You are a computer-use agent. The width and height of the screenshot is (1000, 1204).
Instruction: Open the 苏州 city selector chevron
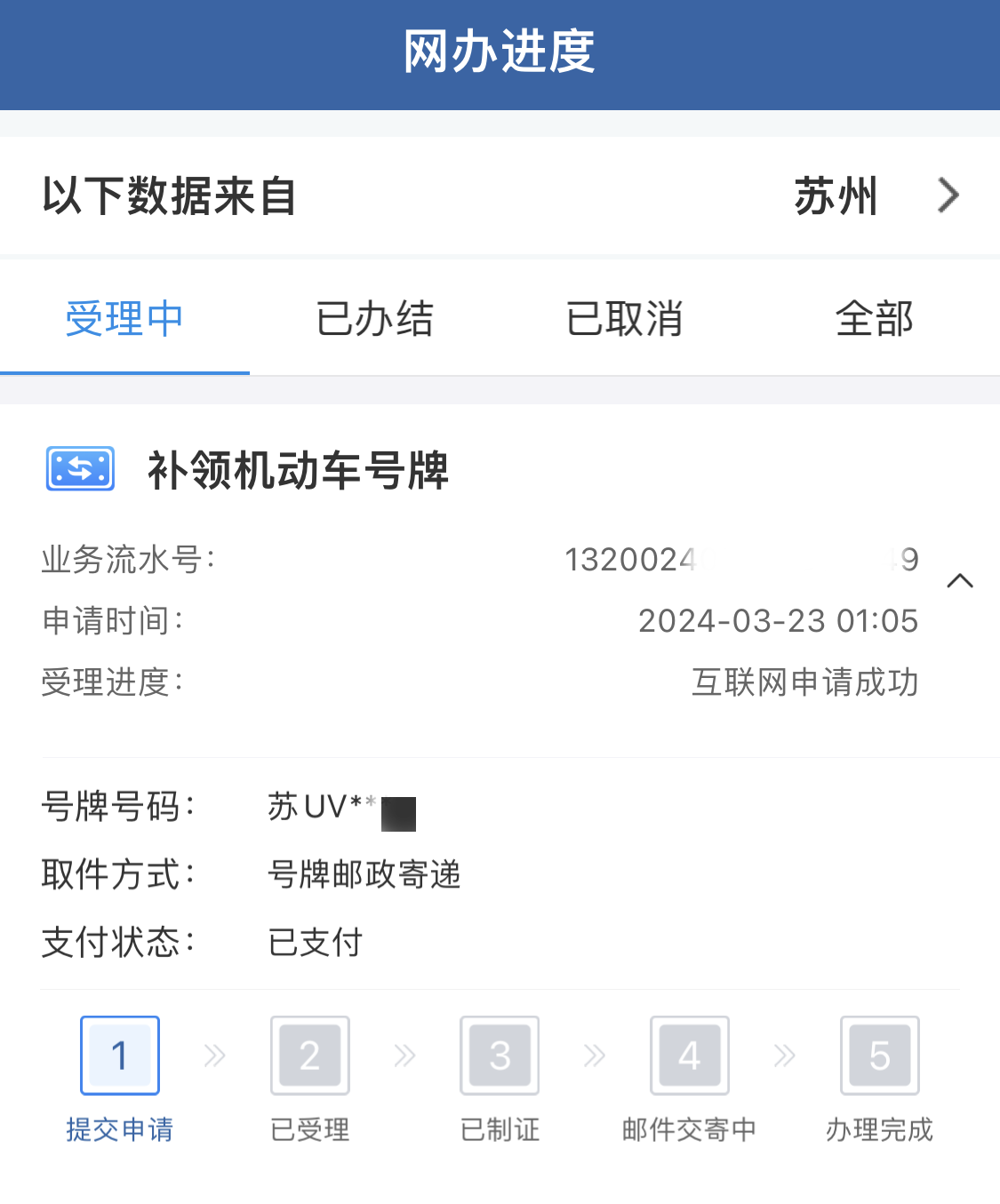click(947, 195)
